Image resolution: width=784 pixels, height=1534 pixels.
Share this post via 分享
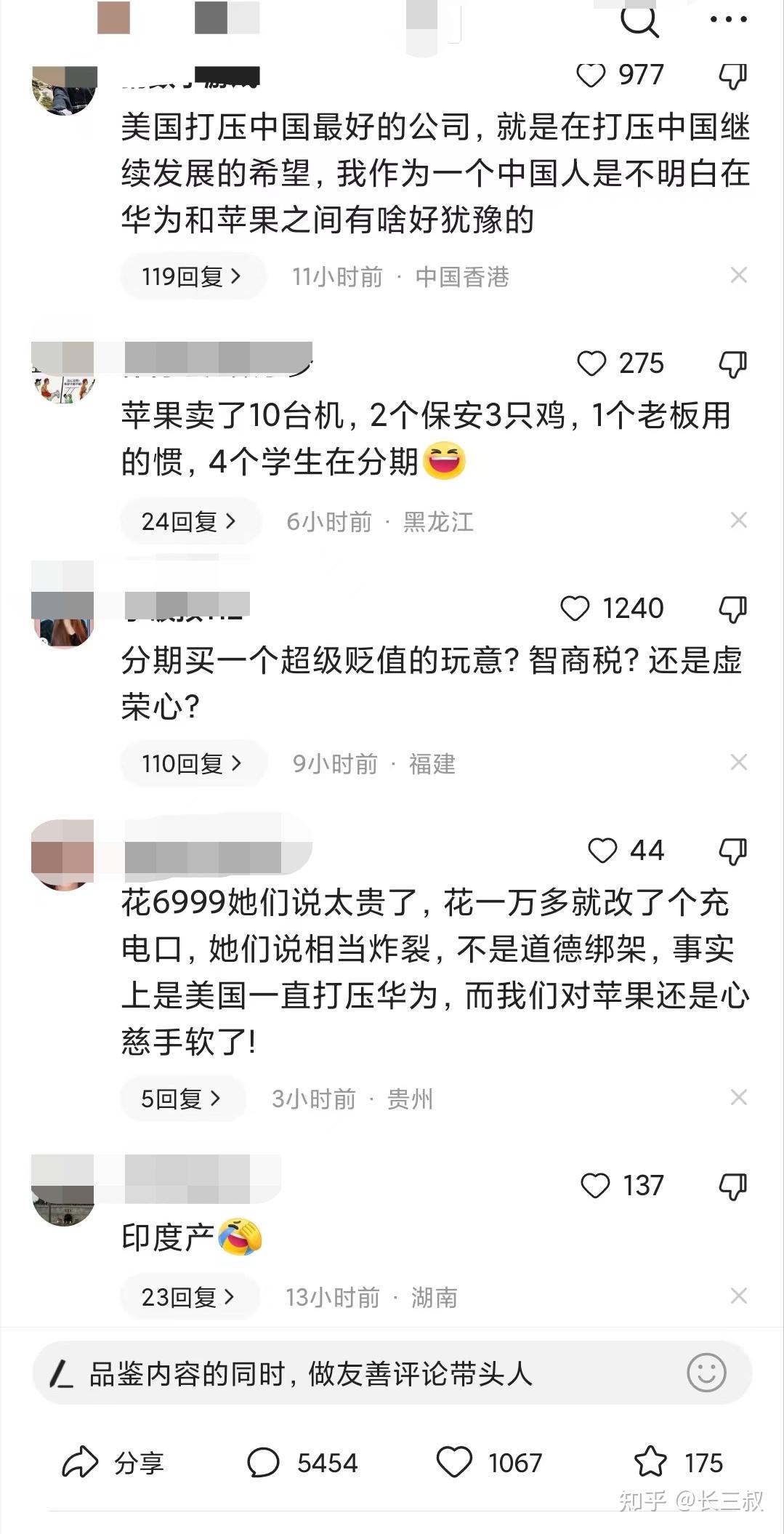click(x=113, y=1463)
